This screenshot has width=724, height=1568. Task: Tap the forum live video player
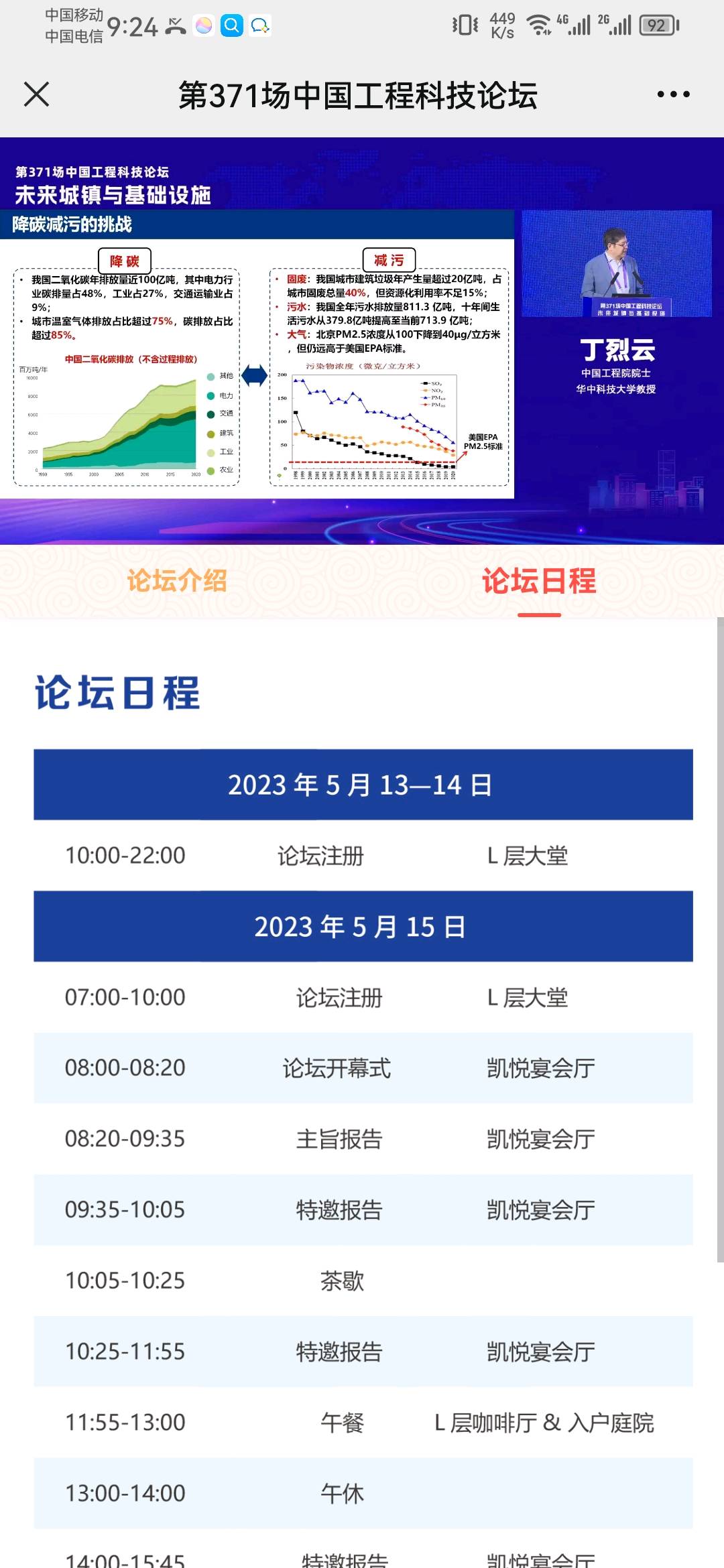click(x=362, y=340)
